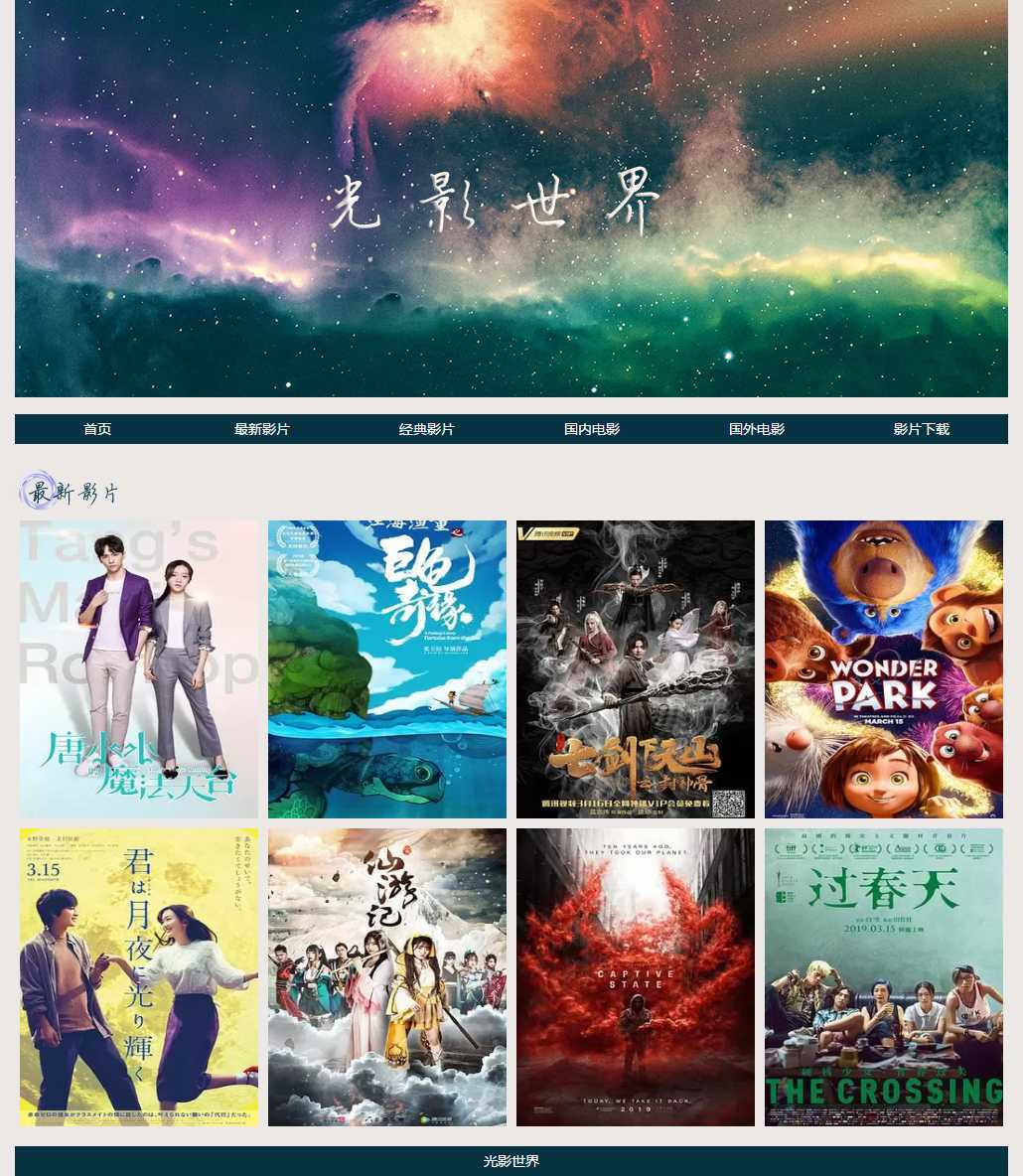The image size is (1023, 1176).
Task: Open the 君は月夜に光り輝く poster
Action: (139, 977)
